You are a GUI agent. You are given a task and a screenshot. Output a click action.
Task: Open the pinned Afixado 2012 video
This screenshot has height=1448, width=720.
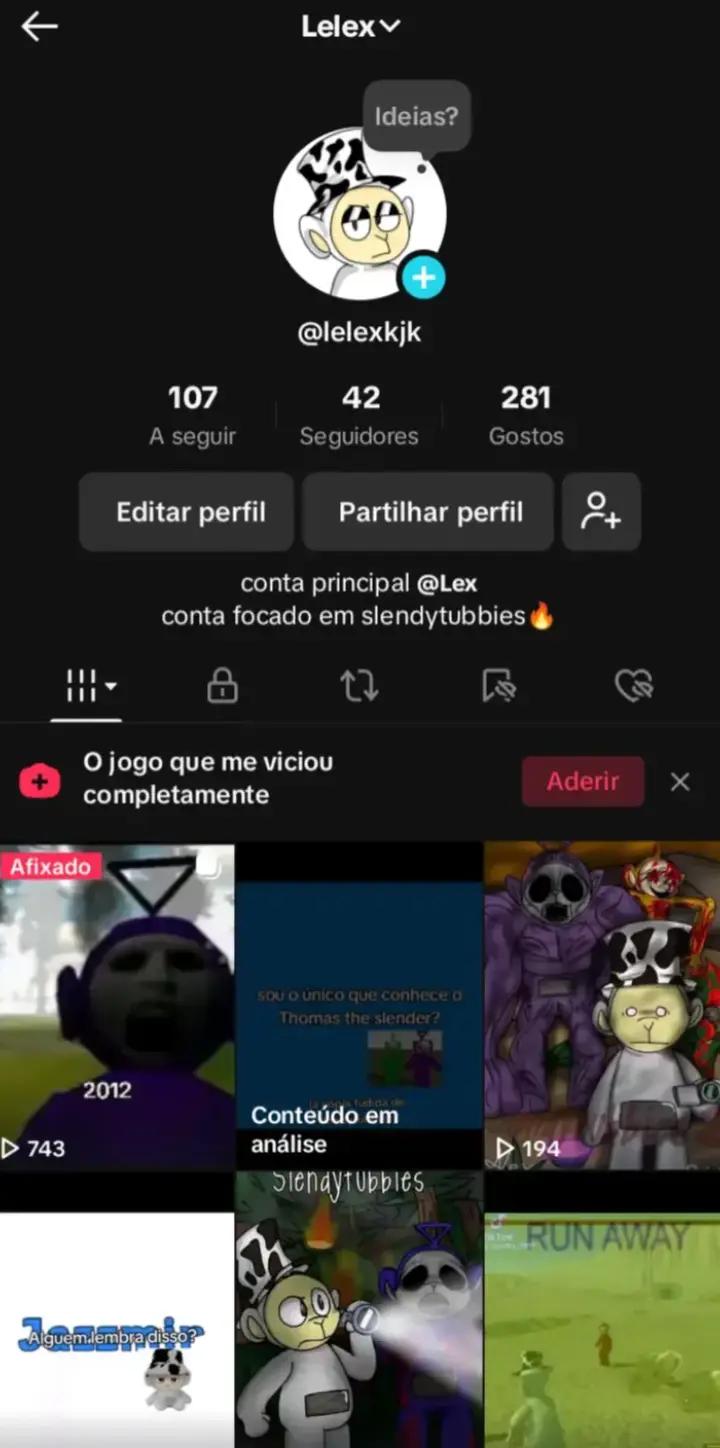(117, 1006)
